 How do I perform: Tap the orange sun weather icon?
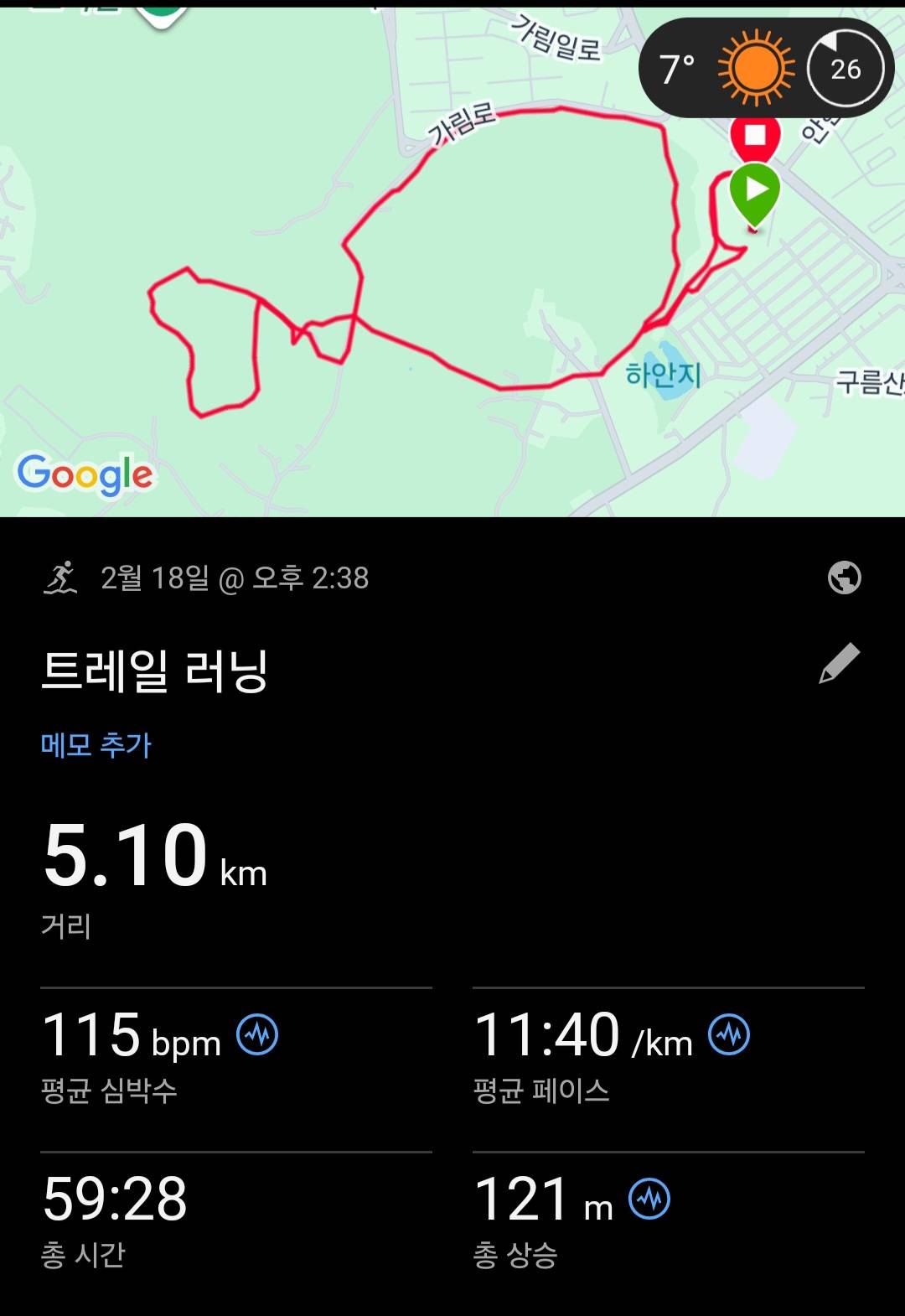click(x=755, y=65)
